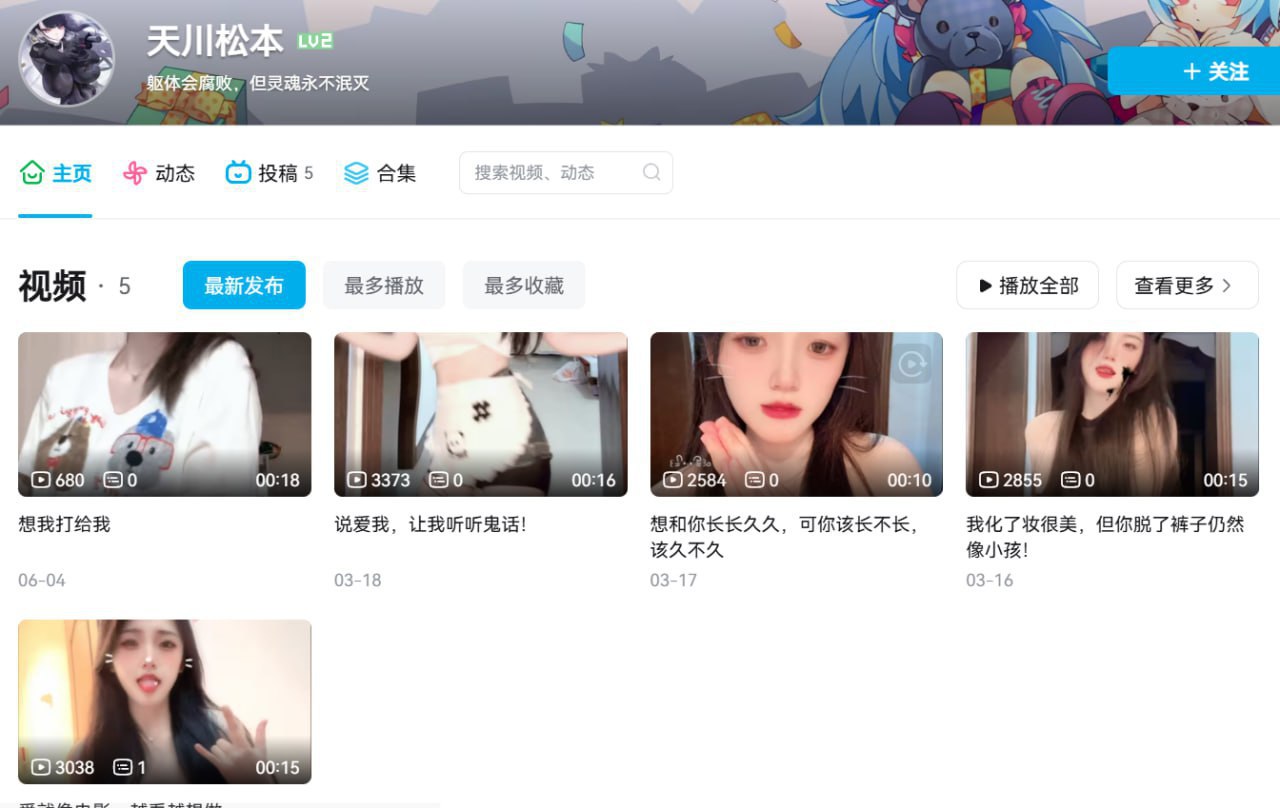The height and width of the screenshot is (808, 1280).
Task: Tap the search magnifier icon
Action: coord(652,173)
